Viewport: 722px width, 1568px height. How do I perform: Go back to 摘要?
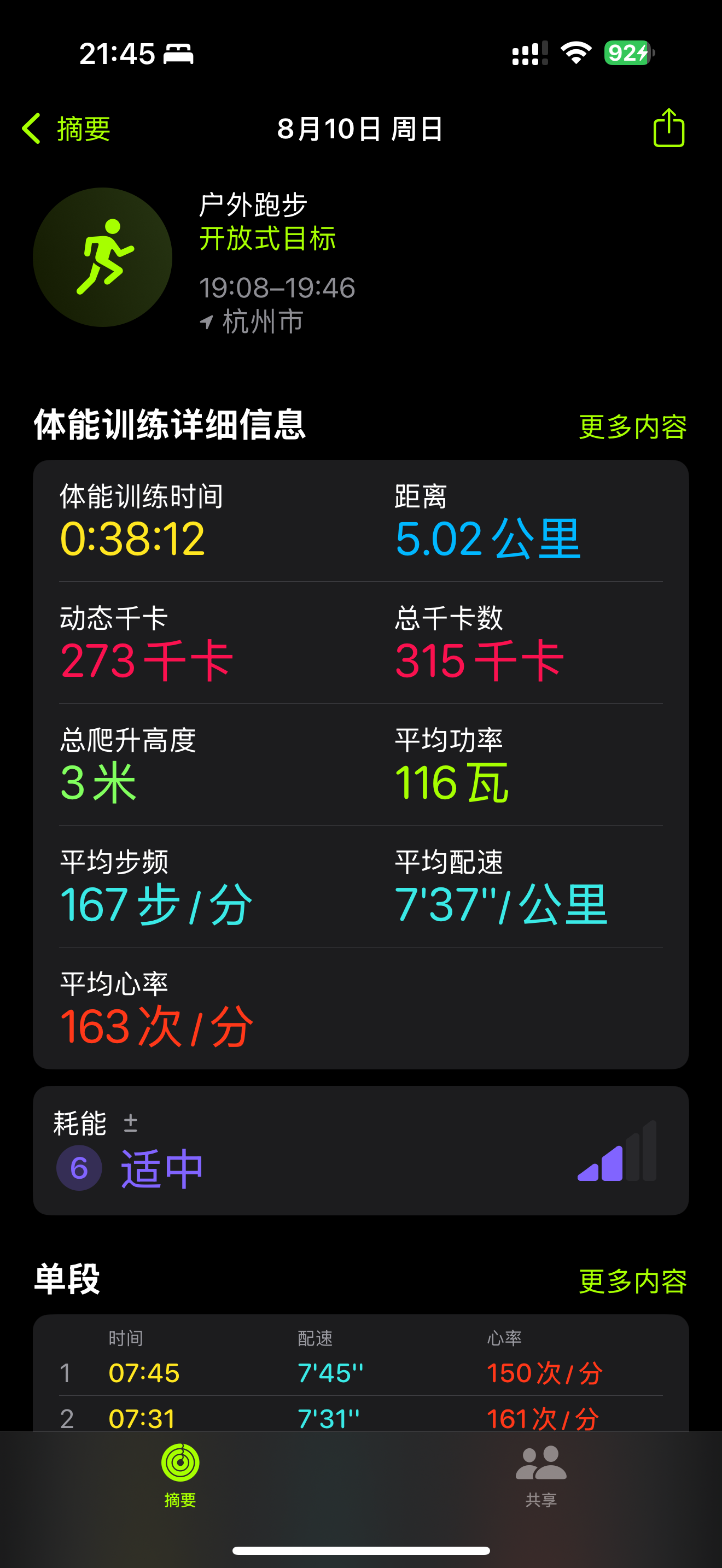coord(66,129)
